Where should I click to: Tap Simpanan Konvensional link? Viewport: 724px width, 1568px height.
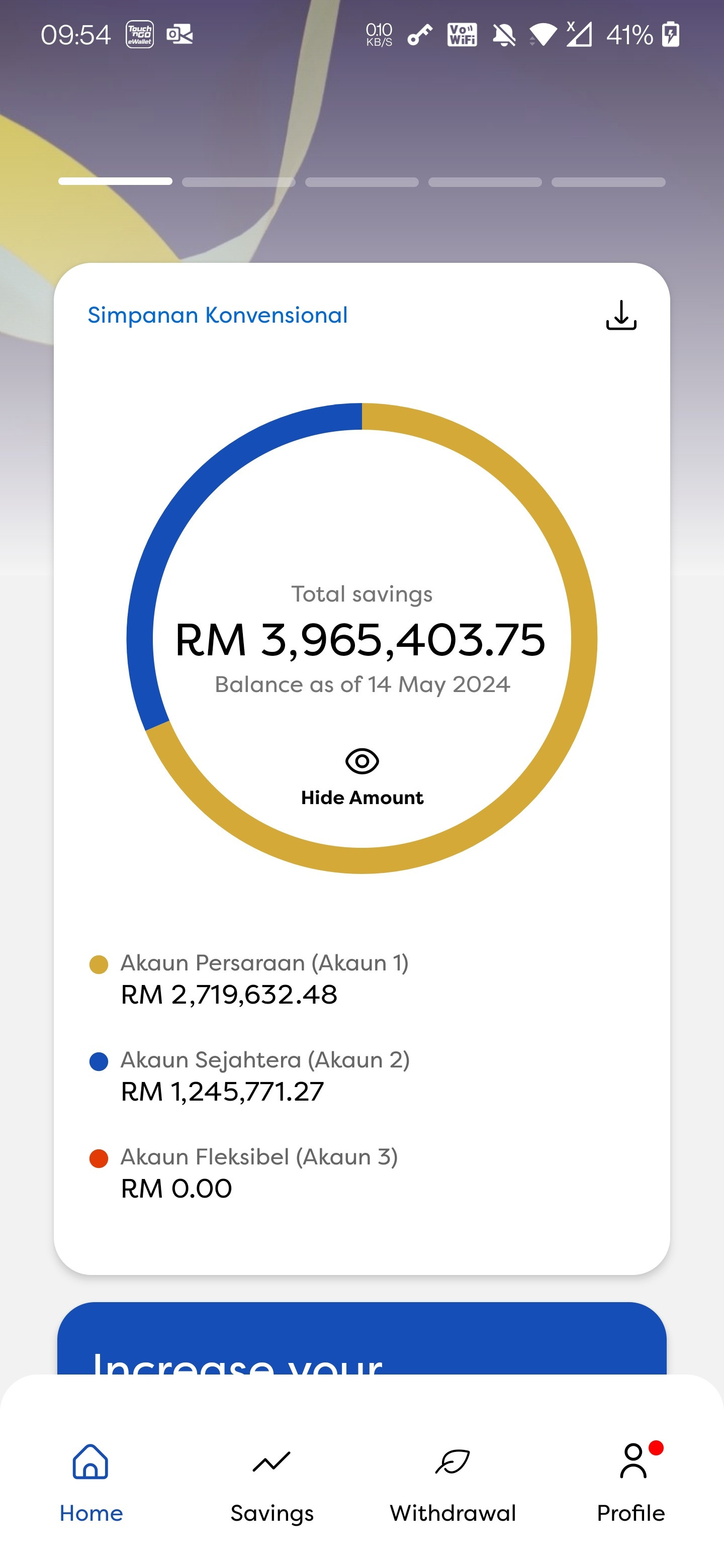[x=217, y=315]
